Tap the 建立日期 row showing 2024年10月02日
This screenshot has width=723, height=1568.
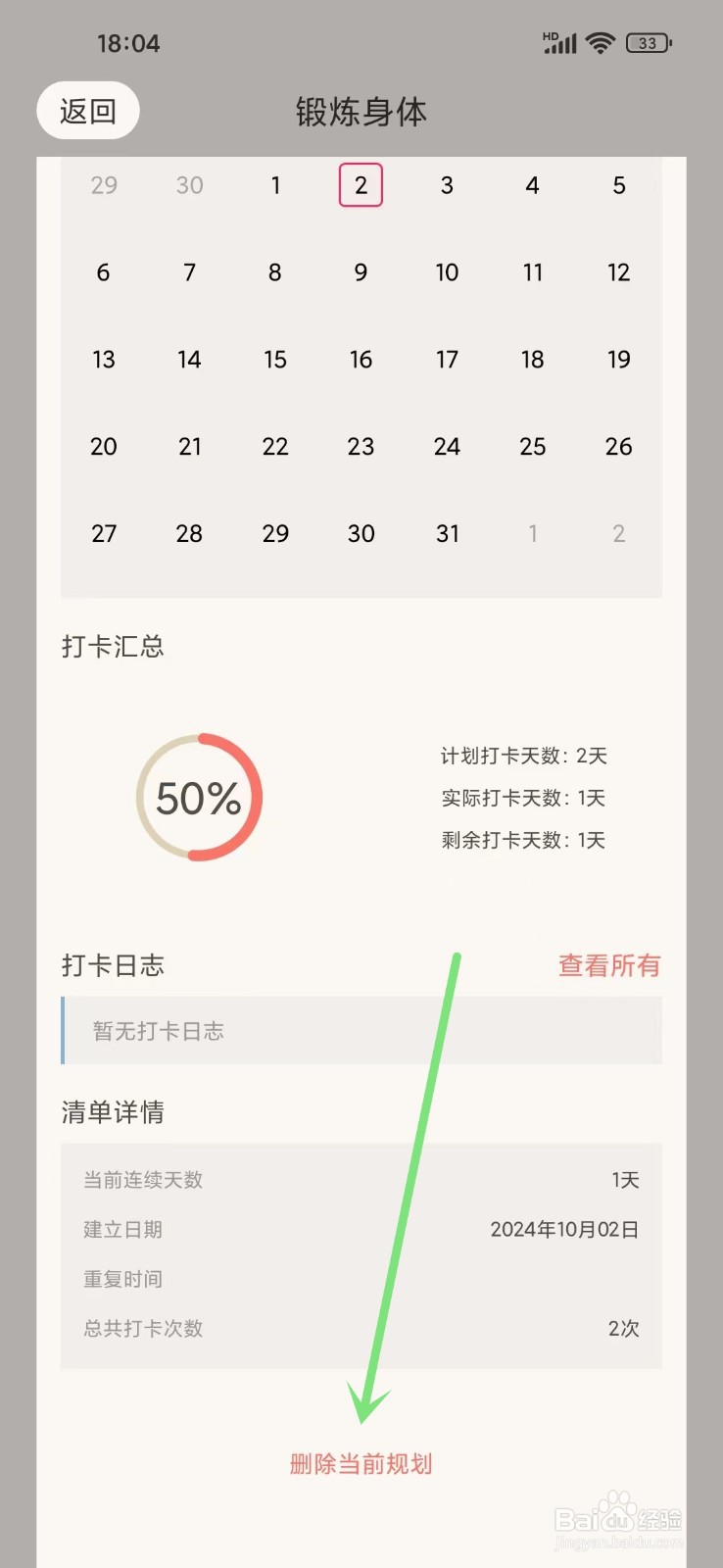pyautogui.click(x=362, y=1229)
